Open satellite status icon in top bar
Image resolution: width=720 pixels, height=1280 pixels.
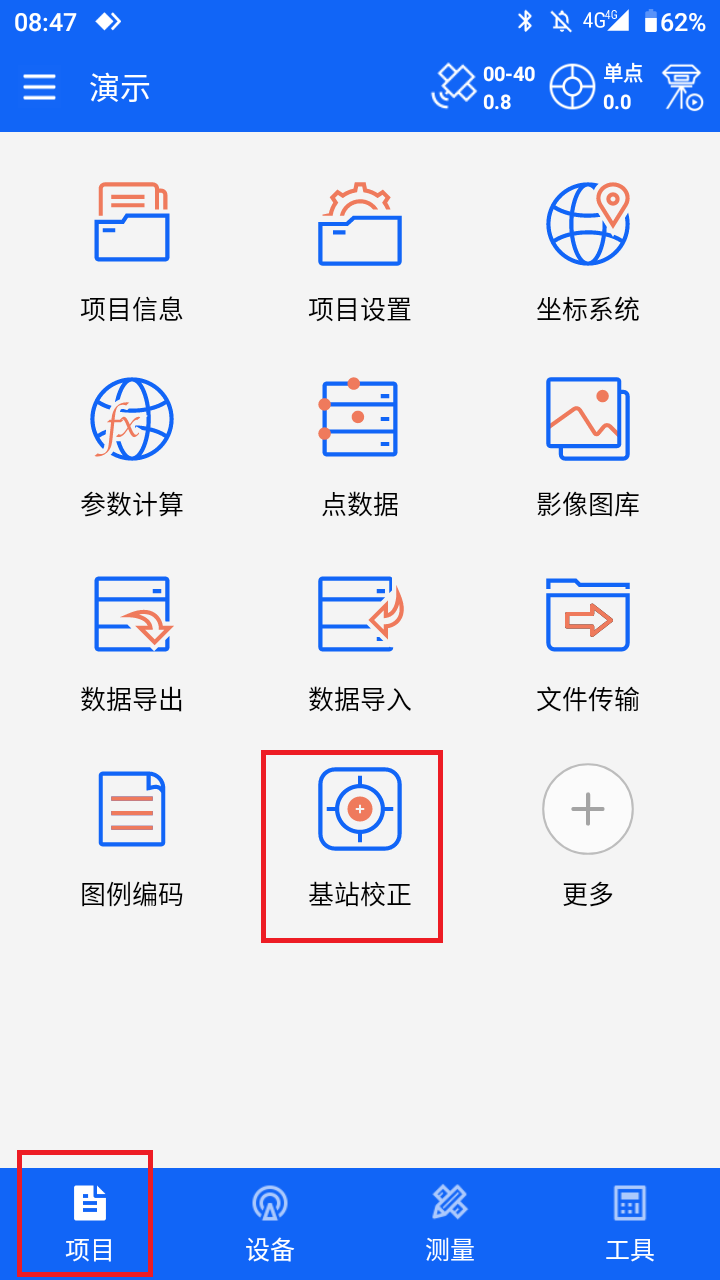(x=484, y=88)
